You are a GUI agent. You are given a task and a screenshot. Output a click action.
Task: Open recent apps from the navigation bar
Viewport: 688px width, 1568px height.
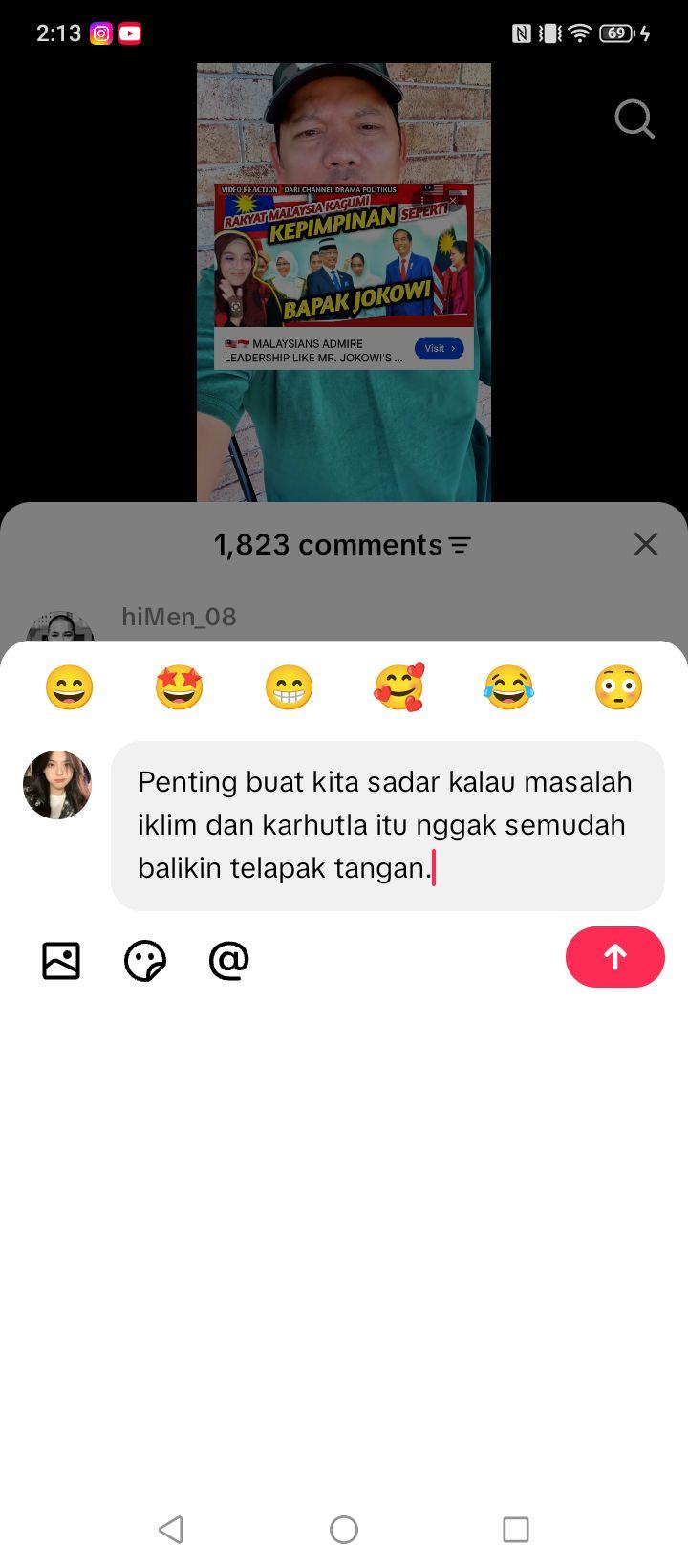(x=516, y=1529)
